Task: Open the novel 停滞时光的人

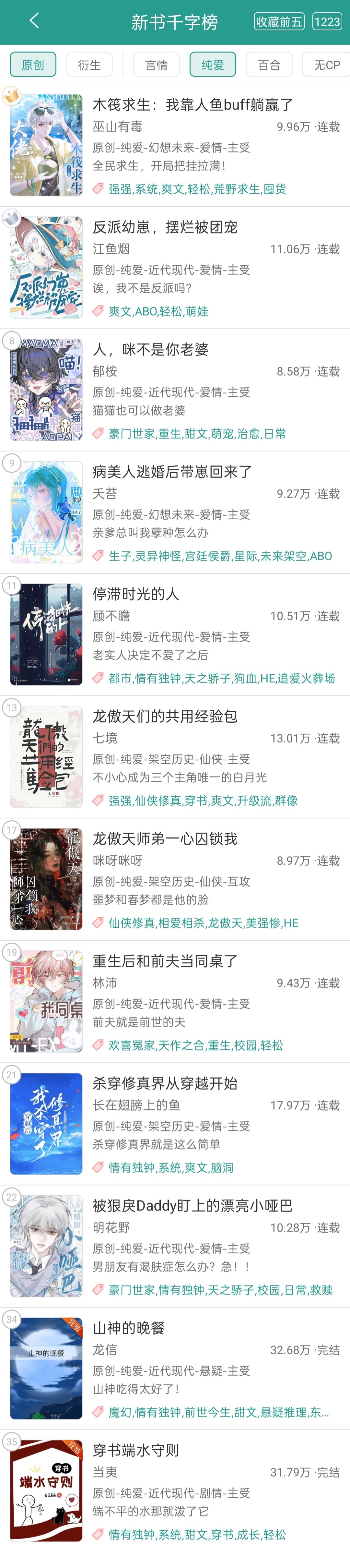Action: pyautogui.click(x=135, y=594)
